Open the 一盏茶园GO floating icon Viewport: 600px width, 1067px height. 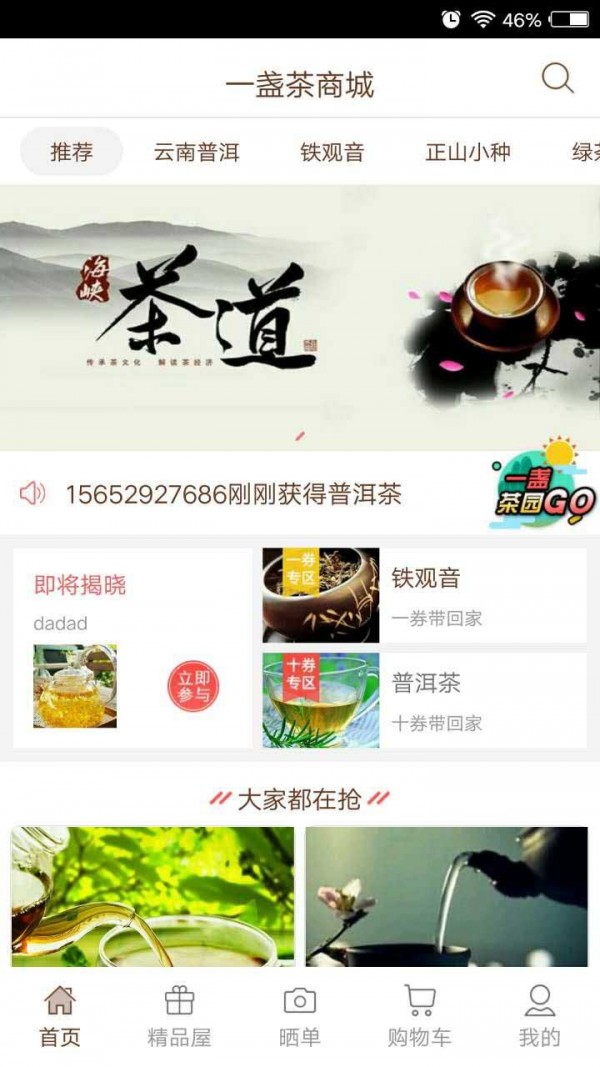pyautogui.click(x=543, y=483)
